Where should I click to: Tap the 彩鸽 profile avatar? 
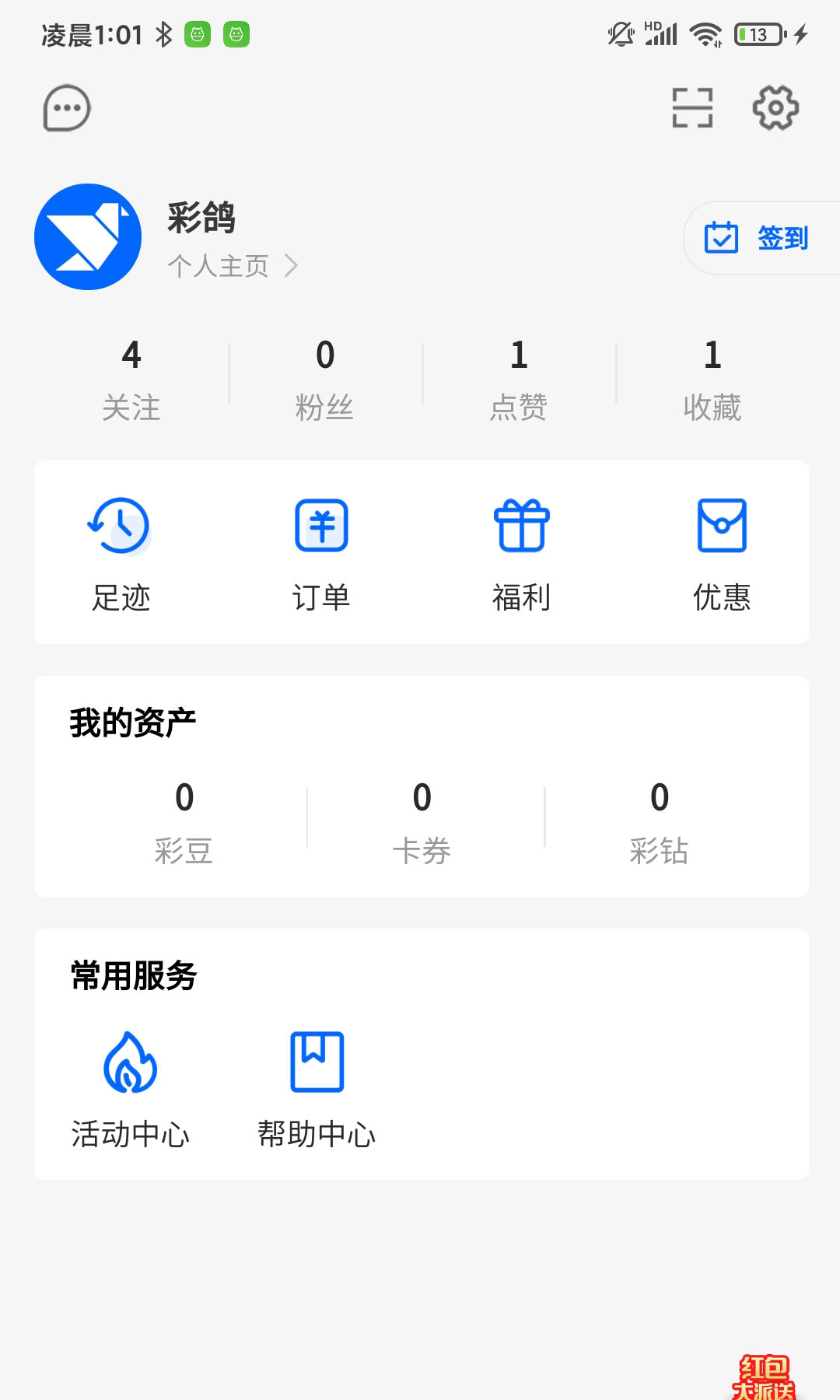coord(88,237)
